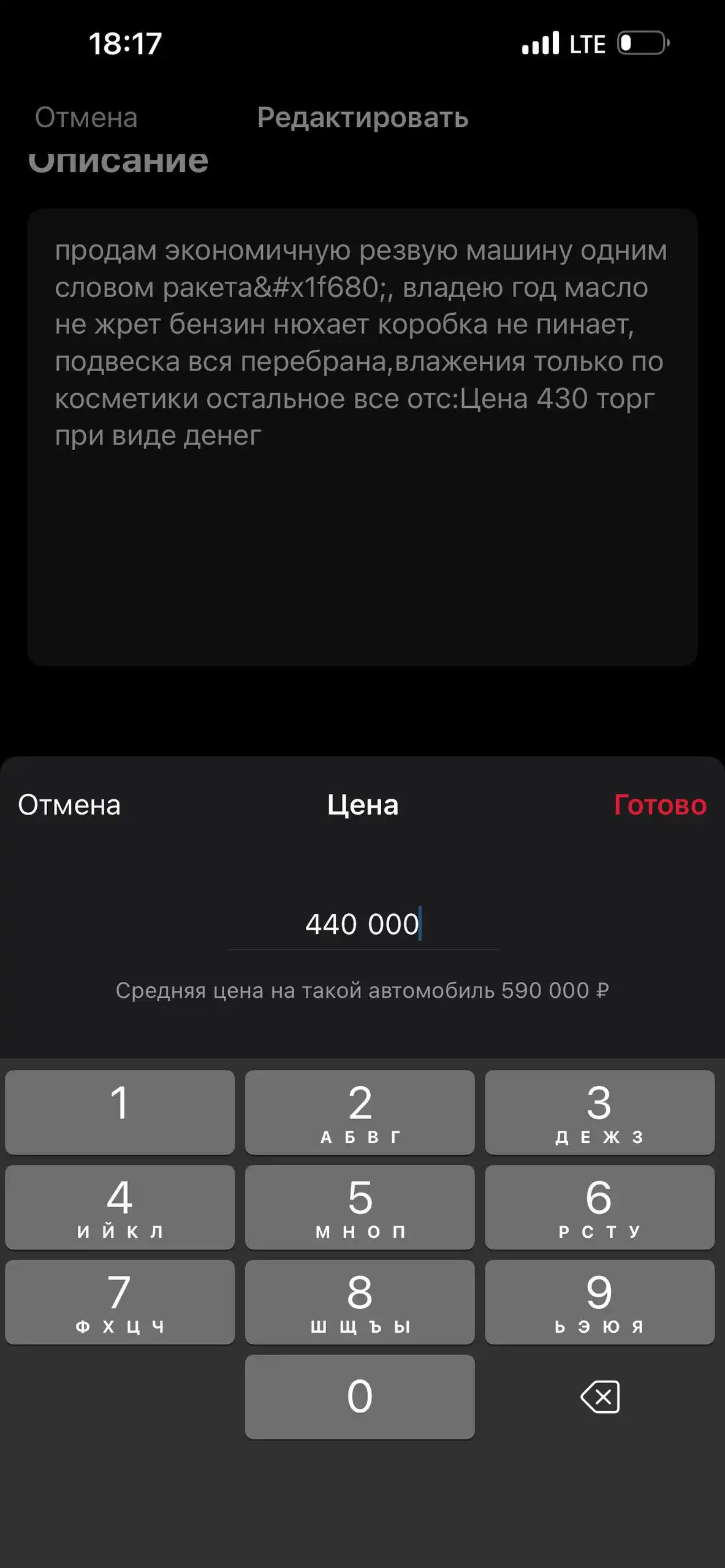Tap the backspace delete icon on keypad

point(600,1395)
